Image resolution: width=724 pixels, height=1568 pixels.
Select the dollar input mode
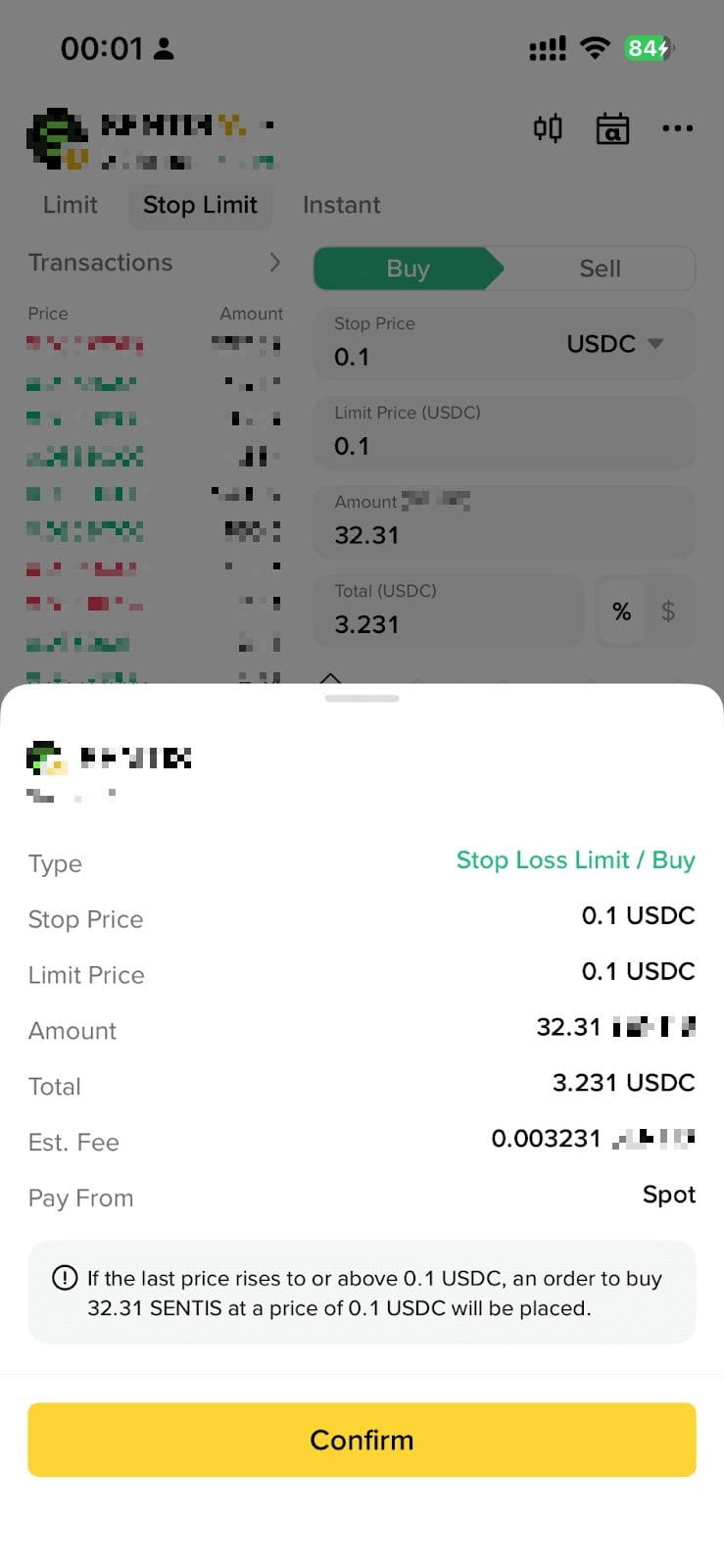[x=668, y=612]
